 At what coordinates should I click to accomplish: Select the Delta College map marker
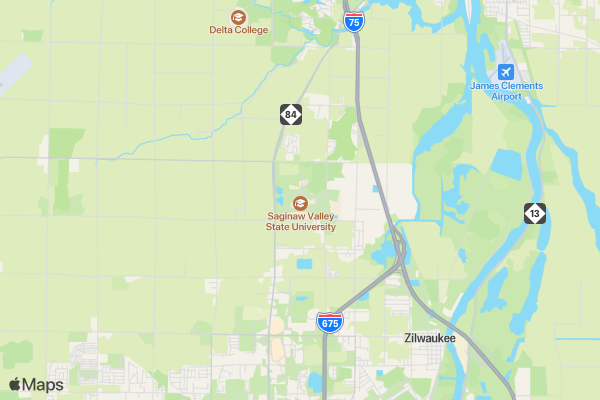pyautogui.click(x=238, y=17)
